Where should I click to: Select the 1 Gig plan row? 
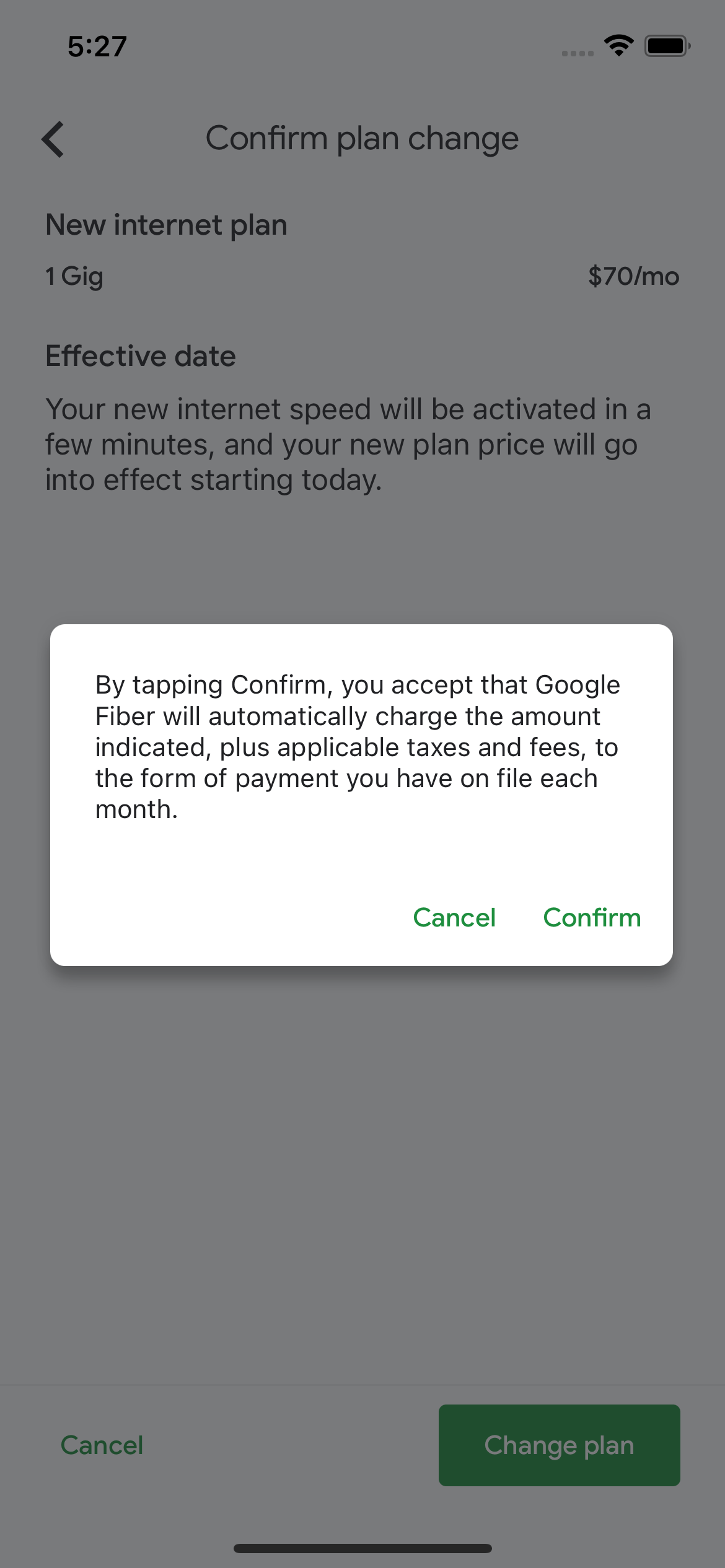(73, 277)
